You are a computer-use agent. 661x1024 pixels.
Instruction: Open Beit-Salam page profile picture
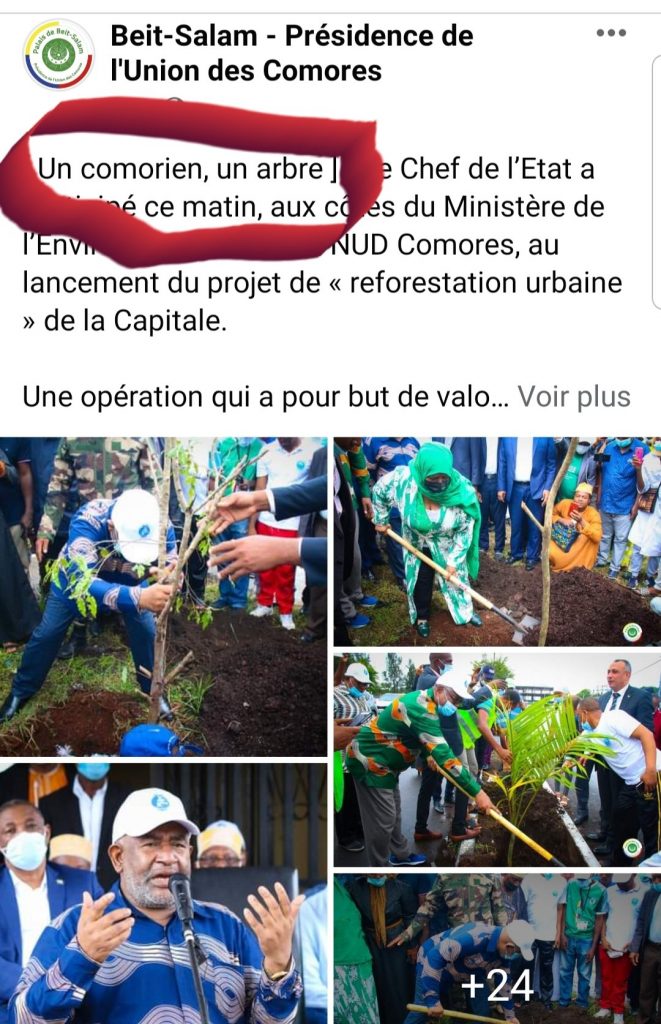coord(58,54)
